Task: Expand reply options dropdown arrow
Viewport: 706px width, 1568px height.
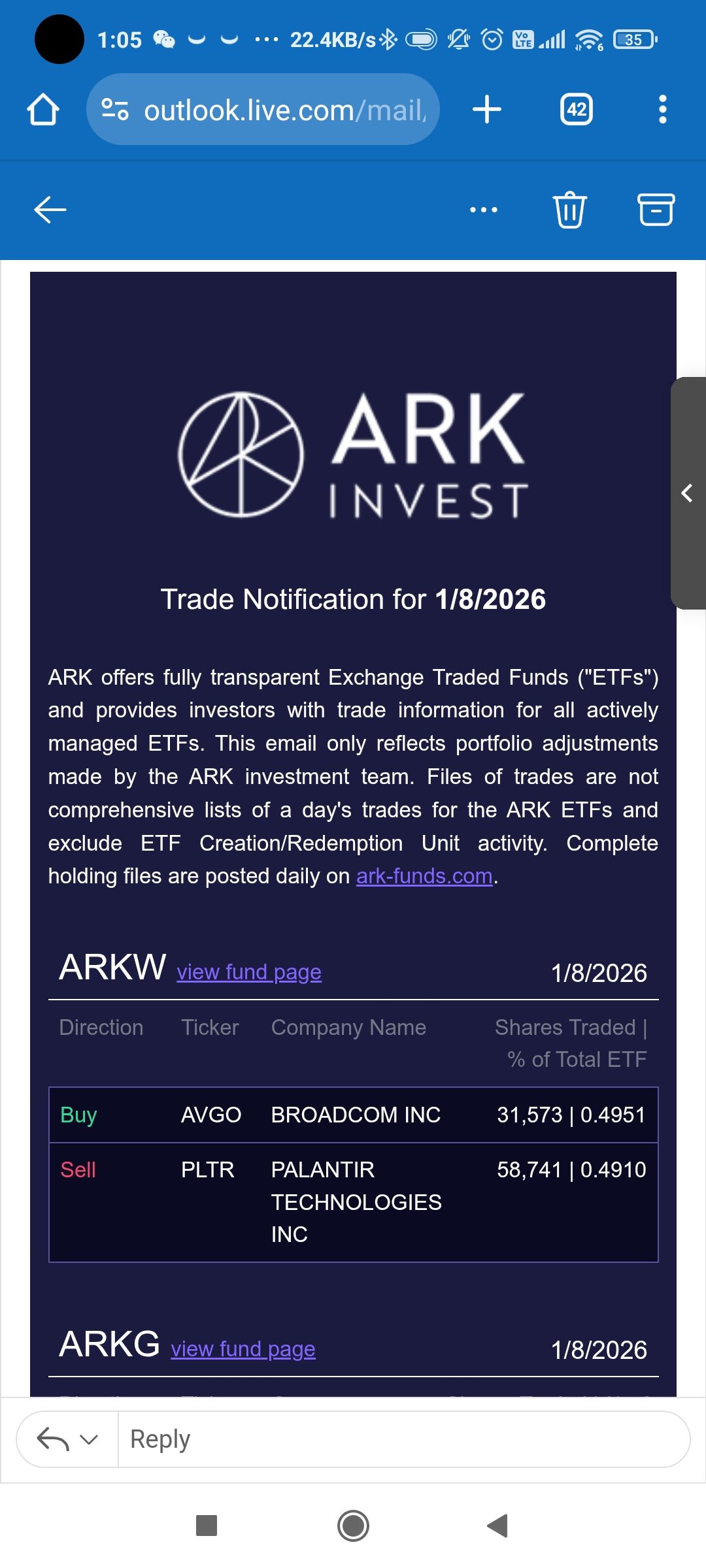Action: point(89,1439)
